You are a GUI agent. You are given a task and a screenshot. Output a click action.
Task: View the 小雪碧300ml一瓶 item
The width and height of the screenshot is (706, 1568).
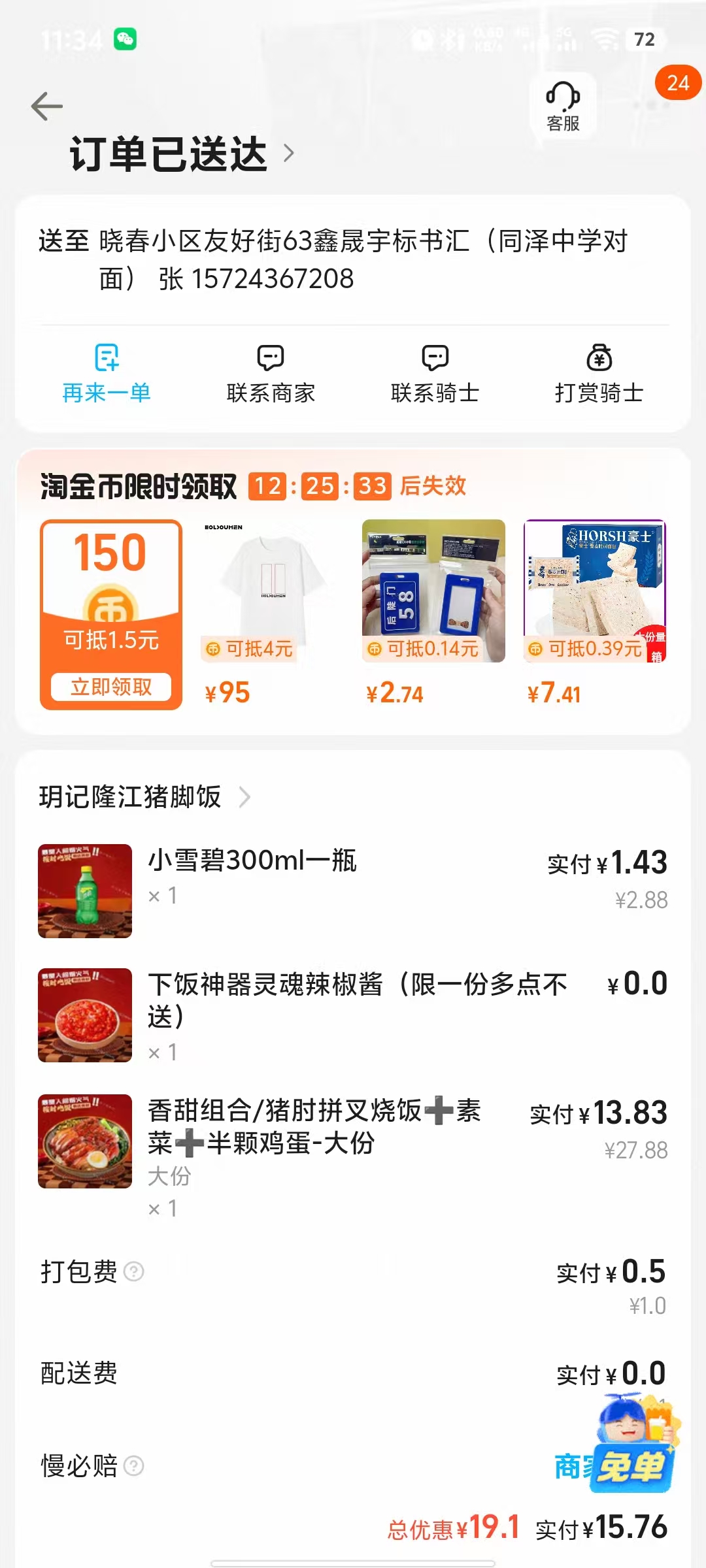coord(252,861)
